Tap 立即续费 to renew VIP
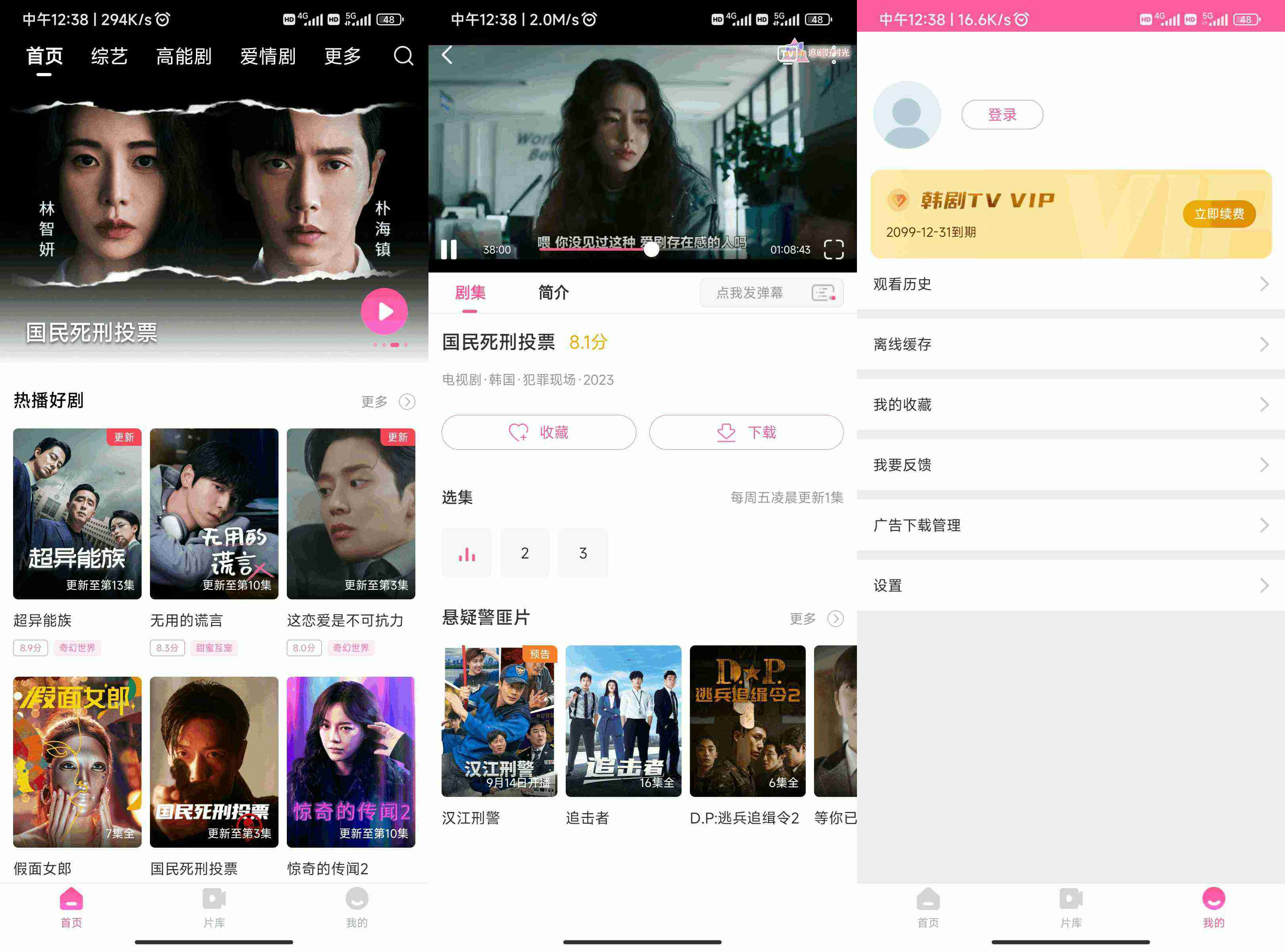The height and width of the screenshot is (952, 1285). tap(1219, 214)
